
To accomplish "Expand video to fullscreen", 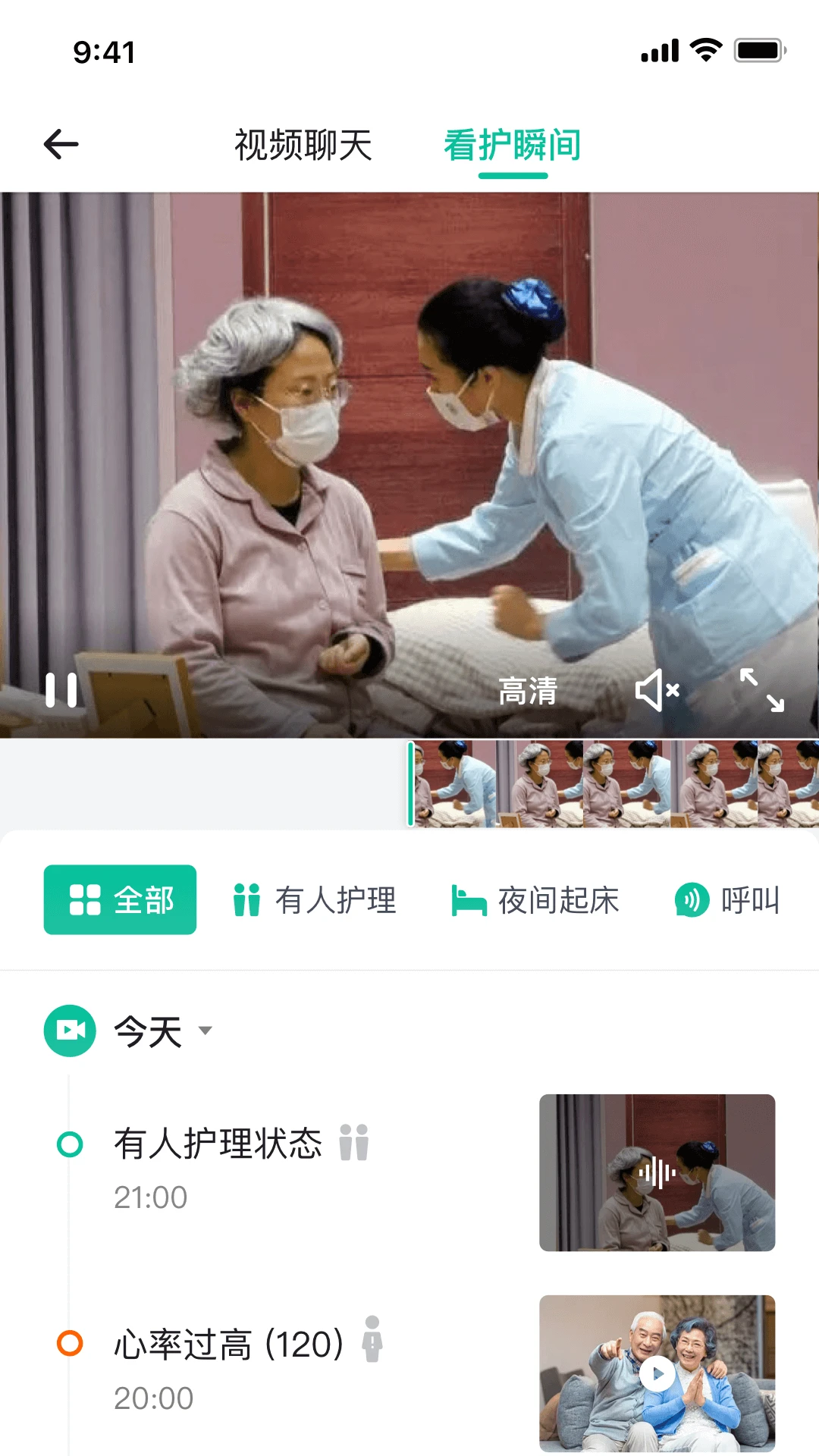I will click(x=762, y=690).
